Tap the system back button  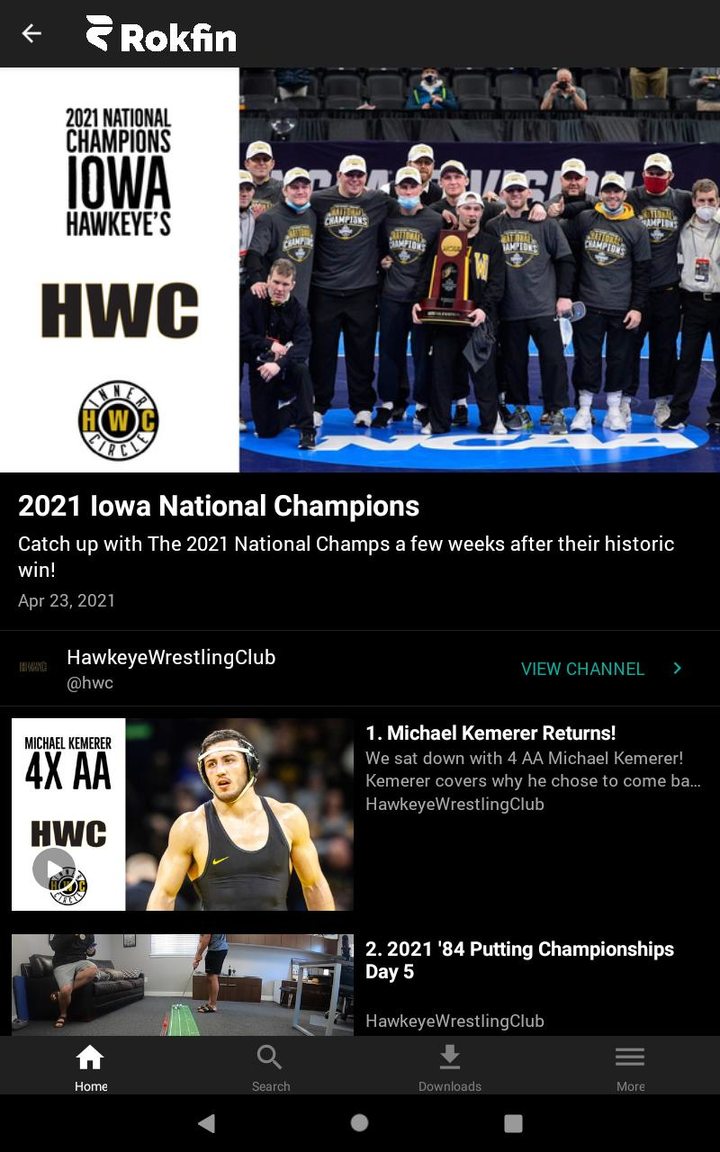206,1123
